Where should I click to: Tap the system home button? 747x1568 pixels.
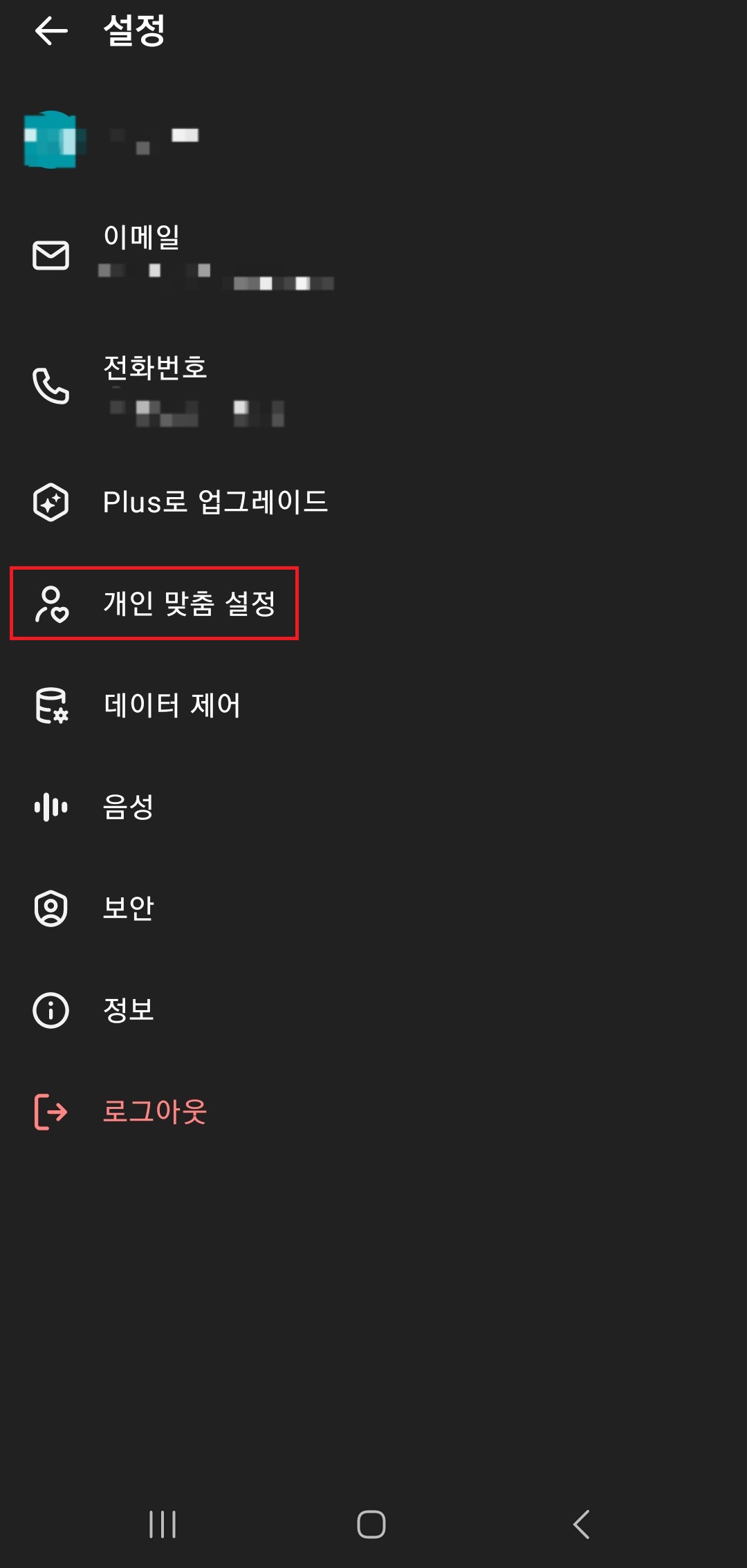371,1524
